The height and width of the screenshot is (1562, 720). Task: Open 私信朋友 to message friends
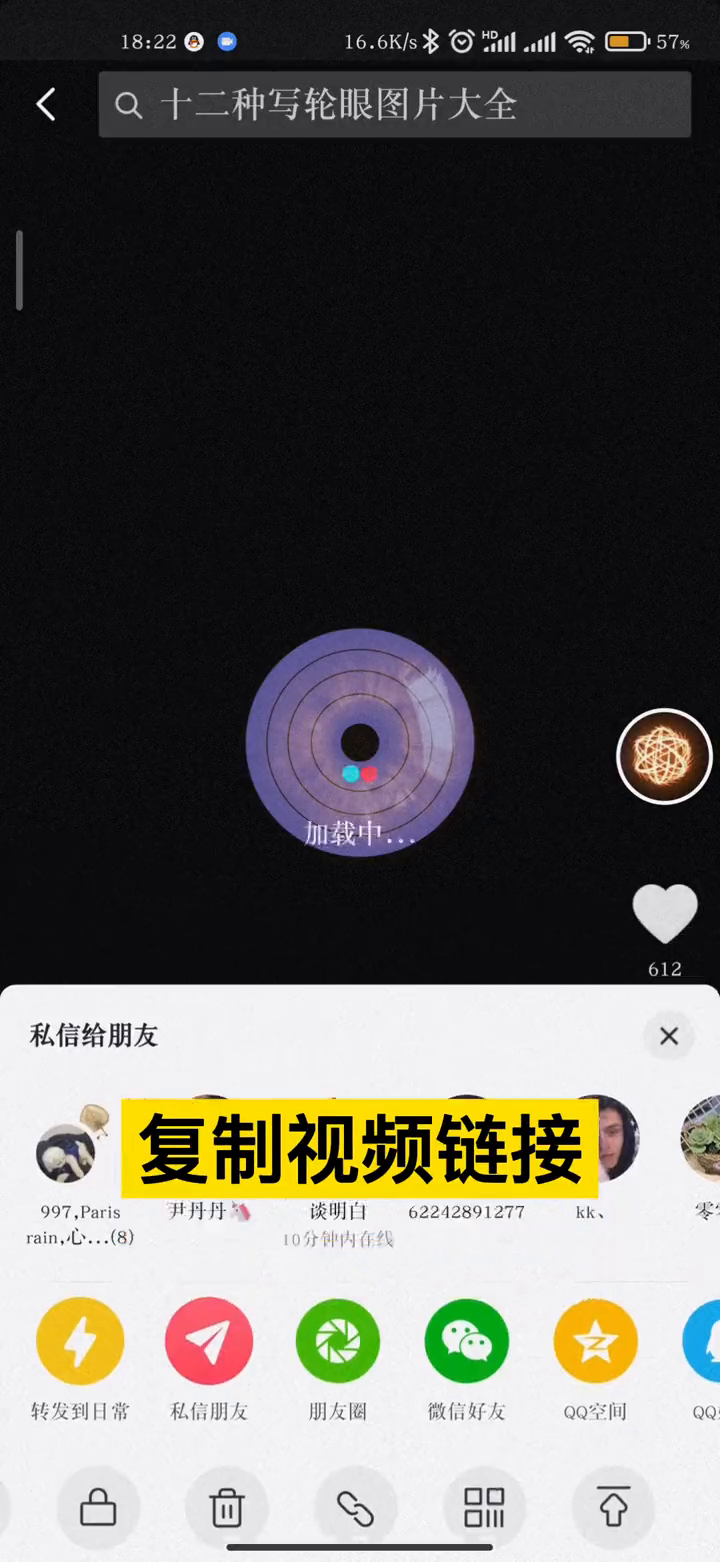pyautogui.click(x=208, y=1341)
